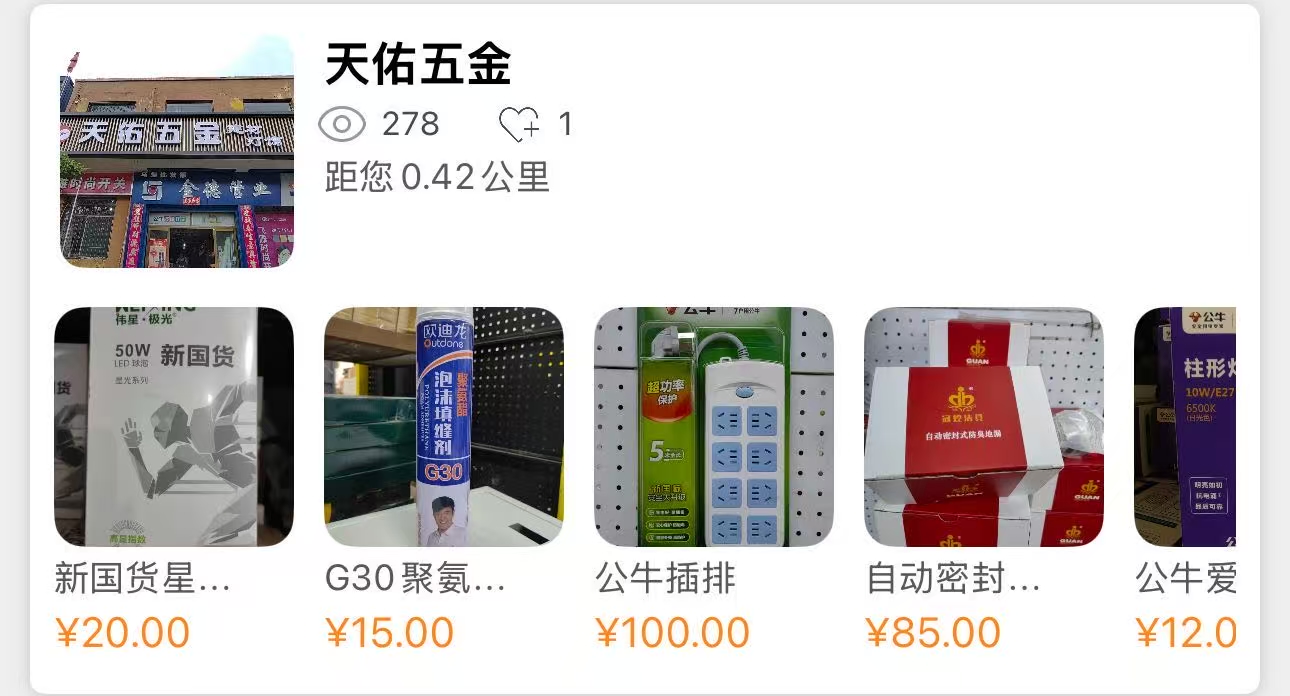View the 公牛 柱形灯 bulb priced ¥12

click(x=1186, y=427)
